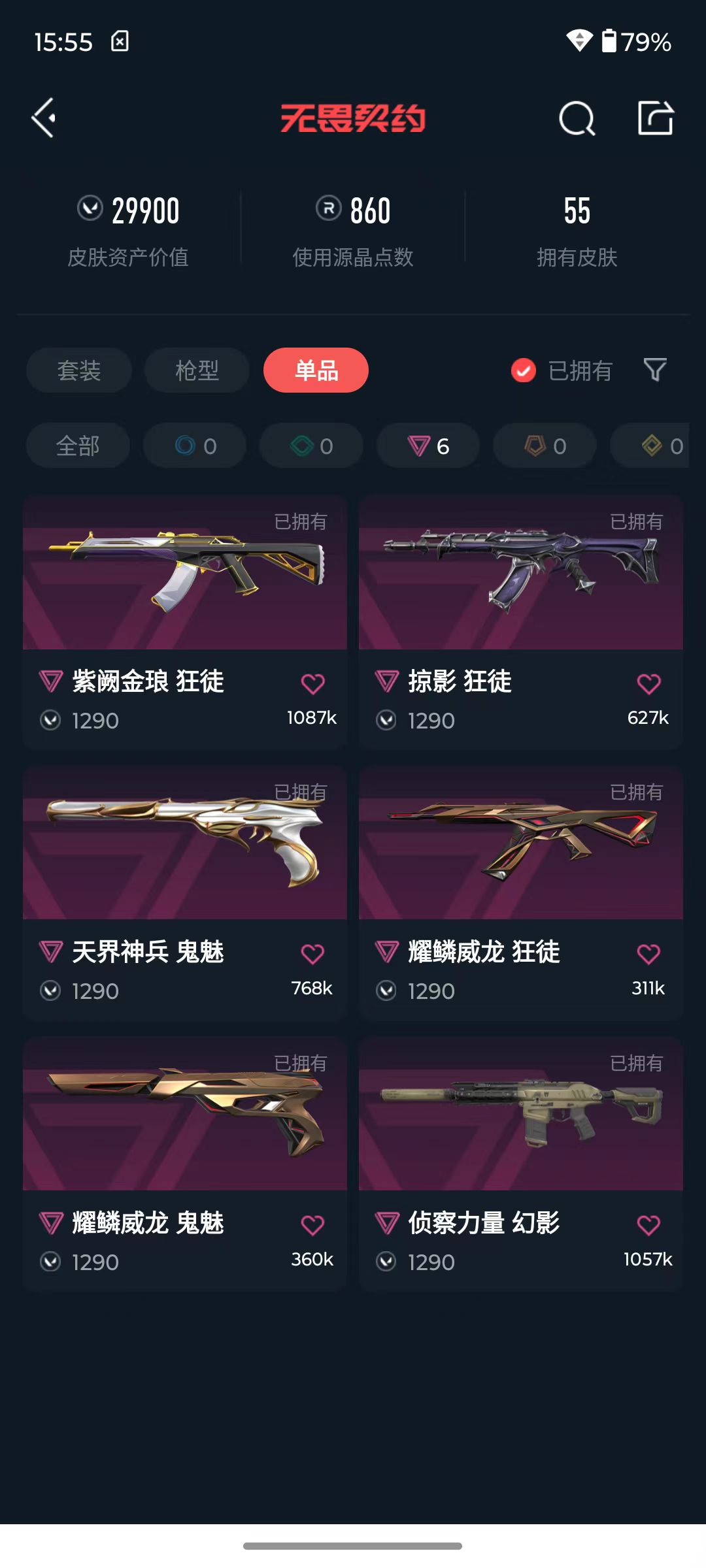Open the 耀鳞威龙 狂徒 skin card
This screenshot has height=1568, width=706.
point(521,892)
